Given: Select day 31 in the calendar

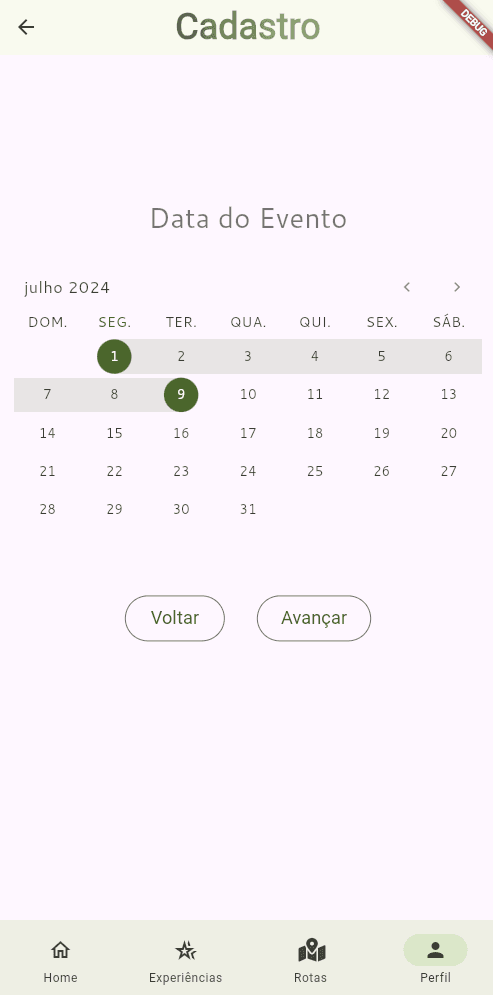Looking at the screenshot, I should tap(248, 509).
